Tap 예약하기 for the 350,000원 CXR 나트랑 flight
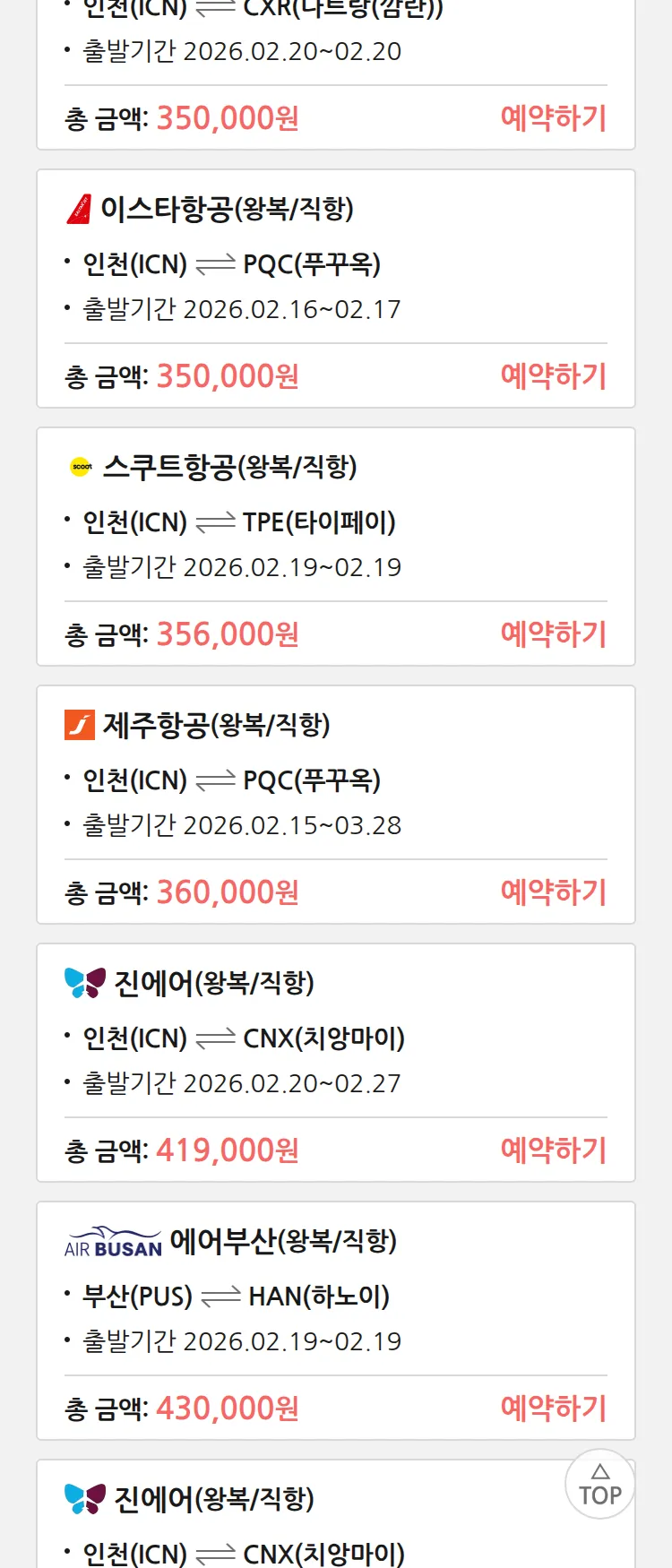Screen dimensions: 672x1568 pos(553,118)
